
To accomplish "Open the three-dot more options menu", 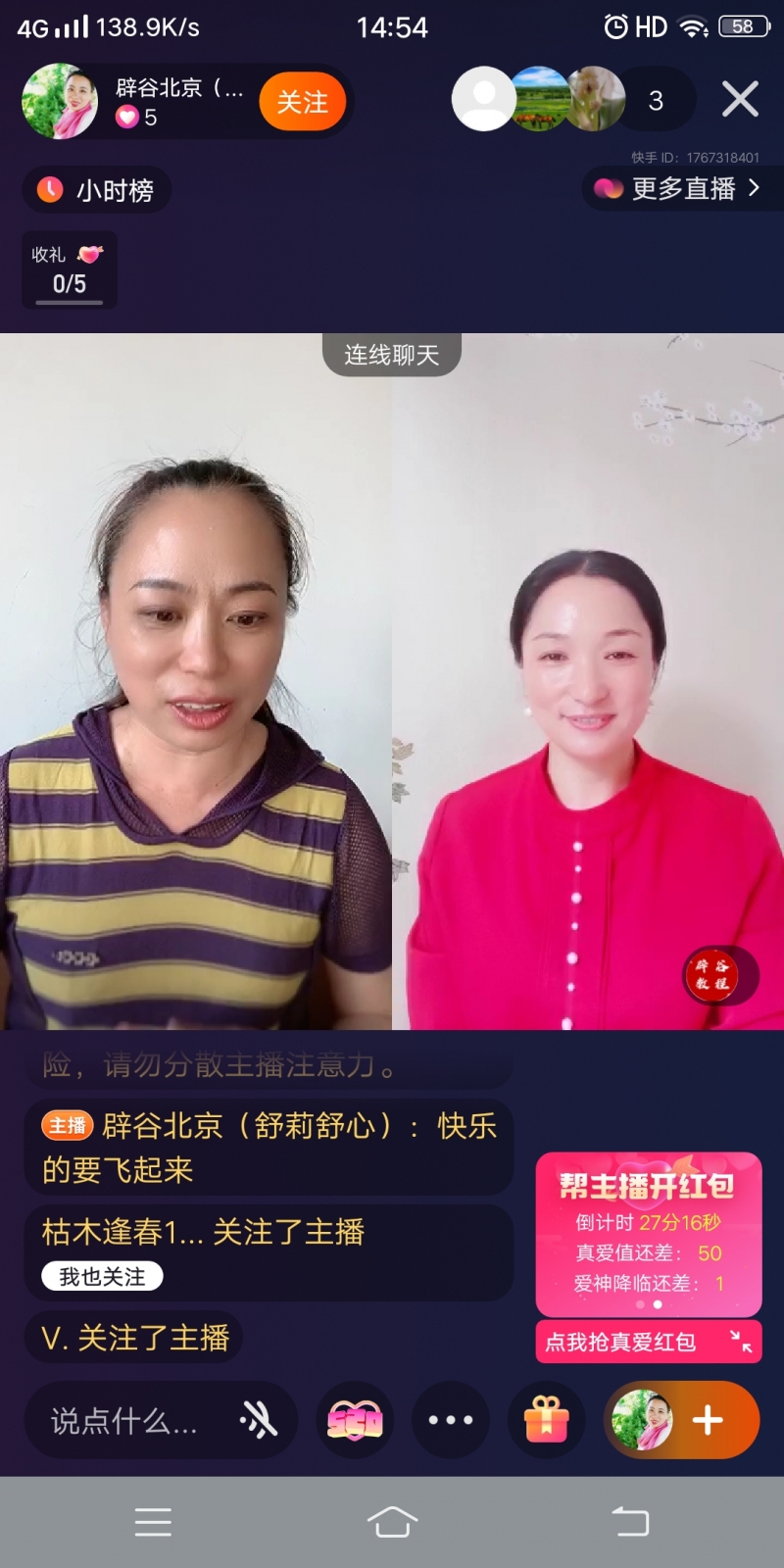I will (451, 1420).
